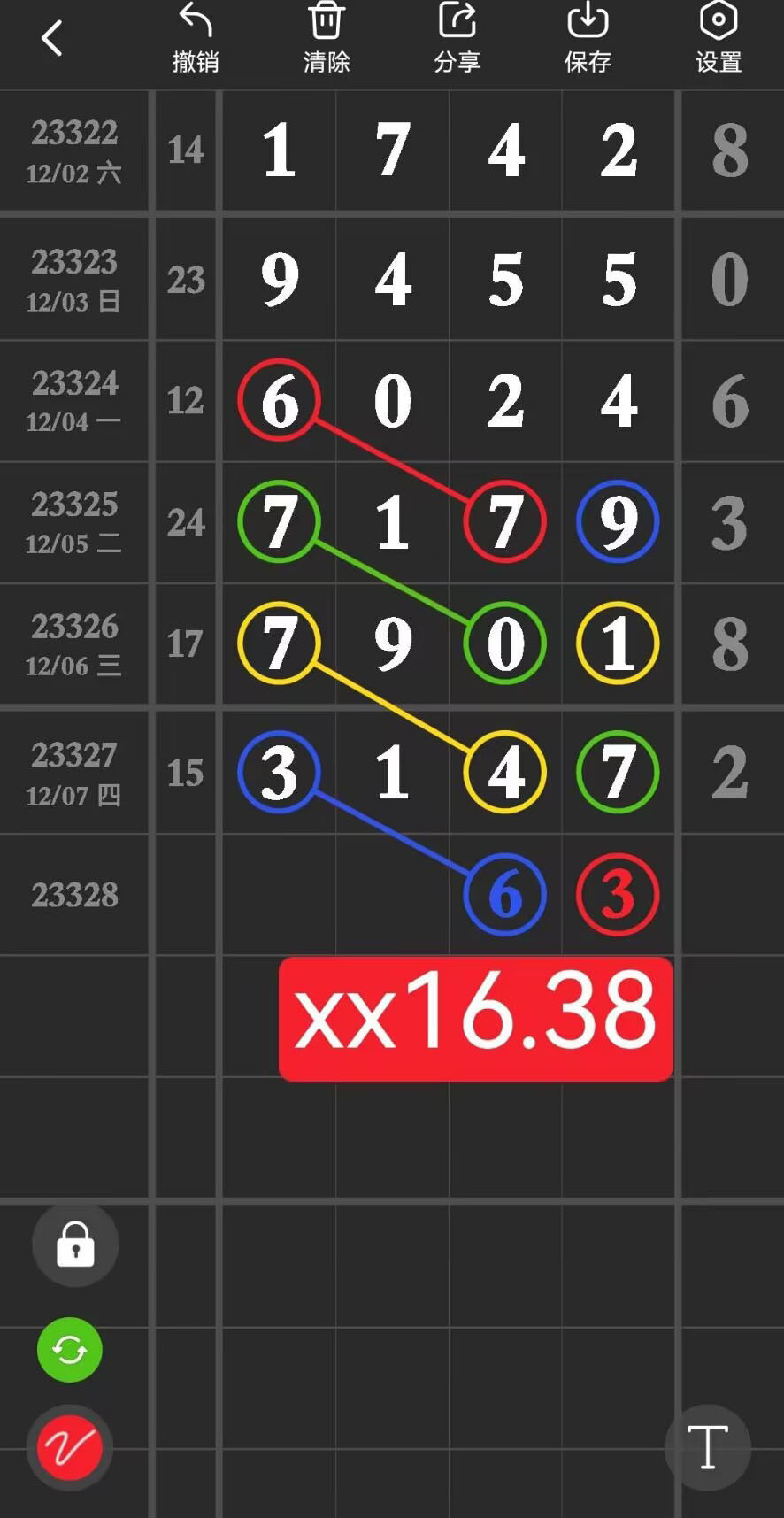The height and width of the screenshot is (1518, 784).
Task: Save the chart with 保存
Action: [588, 39]
